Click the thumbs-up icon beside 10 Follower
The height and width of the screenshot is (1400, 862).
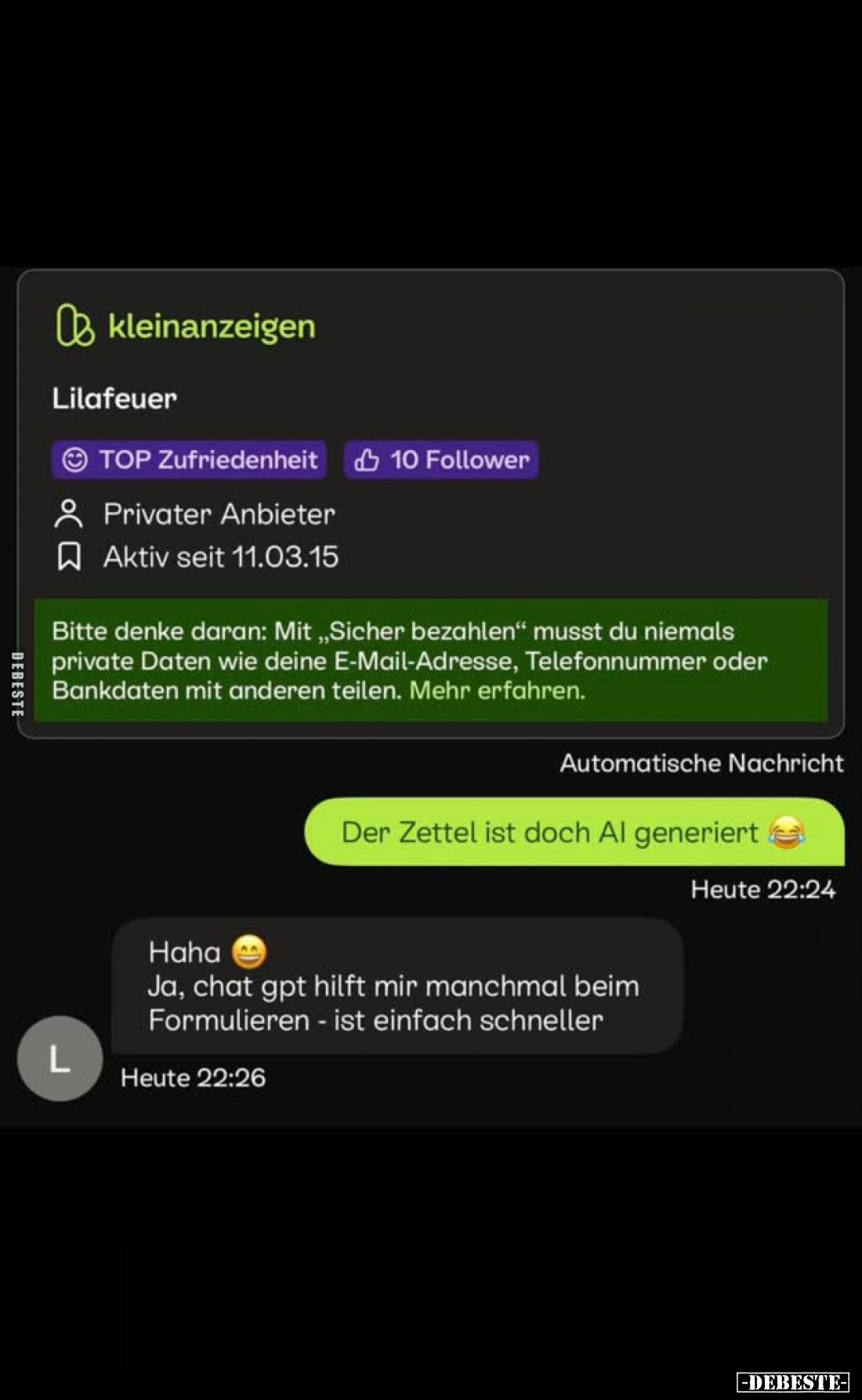point(368,459)
